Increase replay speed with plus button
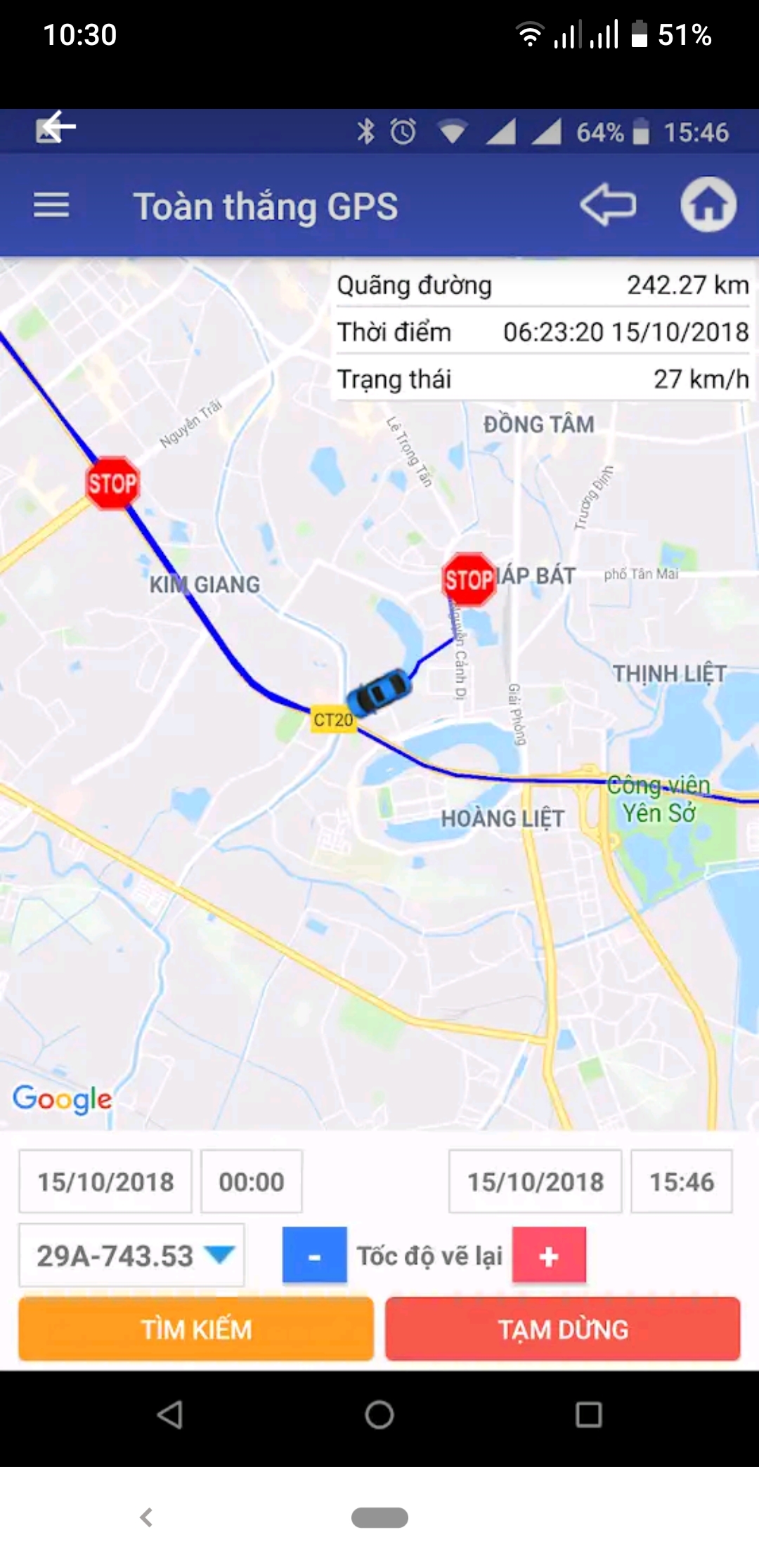This screenshot has height=1568, width=759. [x=549, y=1255]
